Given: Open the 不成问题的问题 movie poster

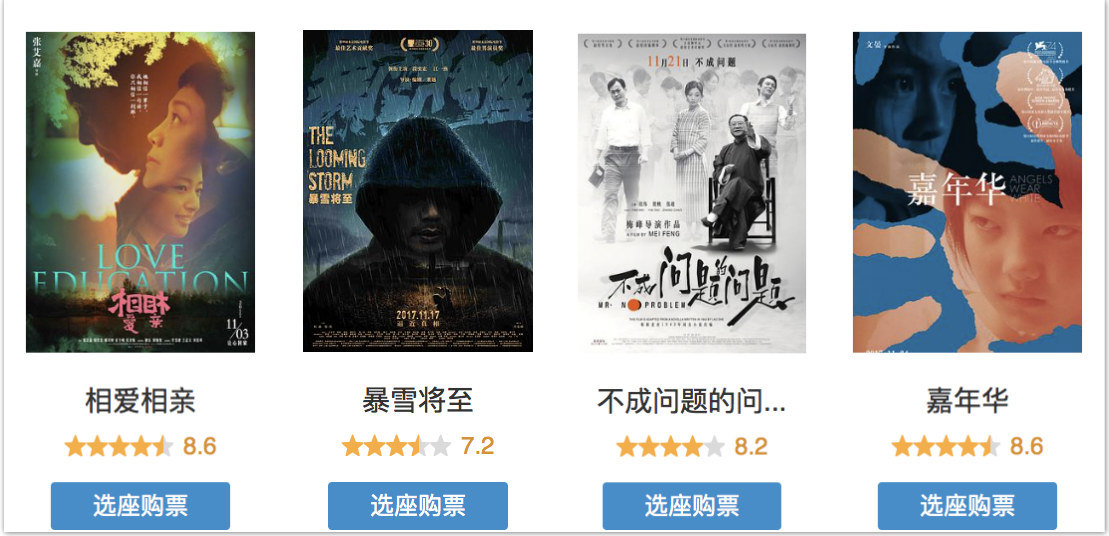Looking at the screenshot, I should click(692, 192).
